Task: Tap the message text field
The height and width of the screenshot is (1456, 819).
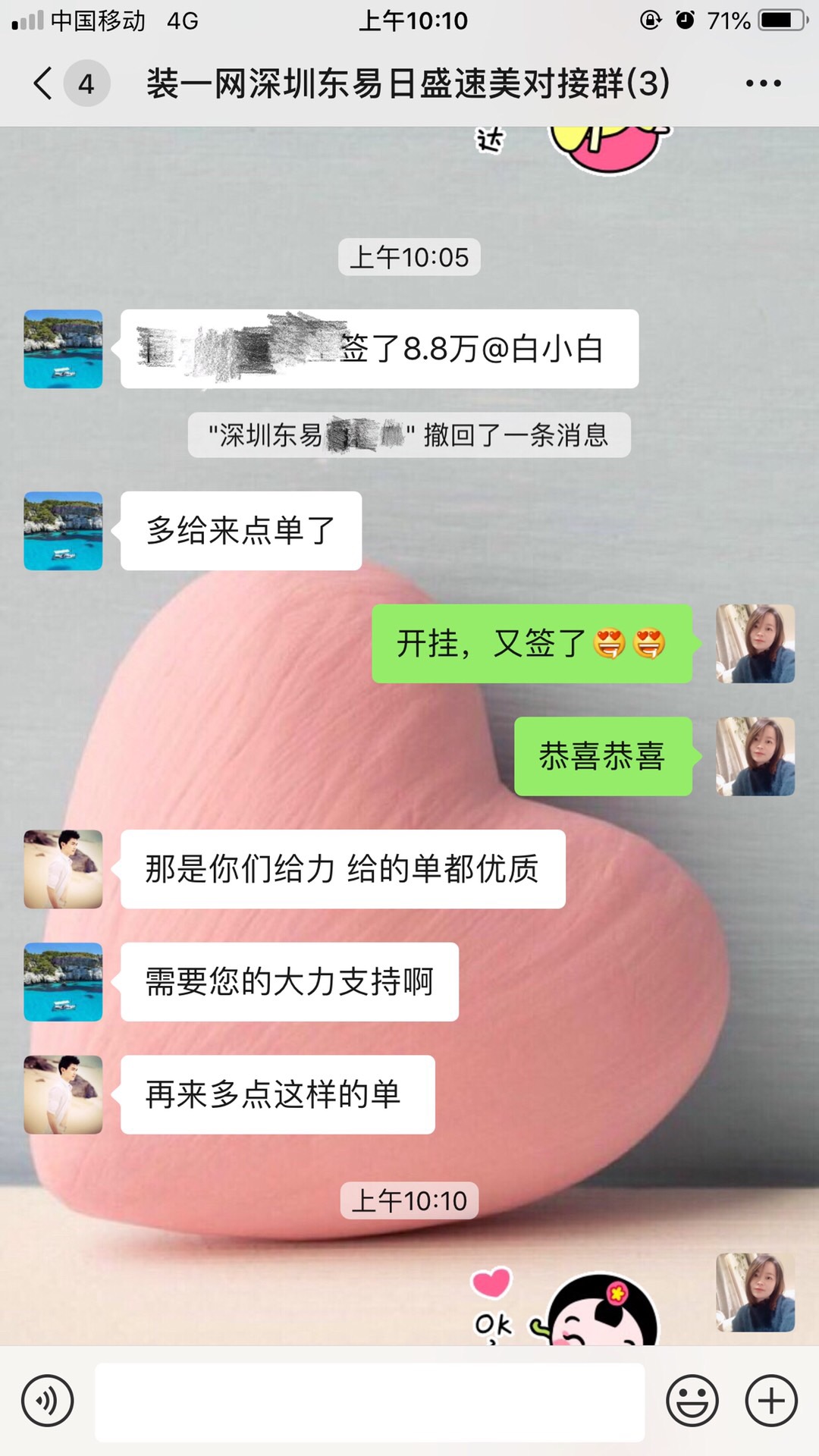Action: click(369, 1401)
